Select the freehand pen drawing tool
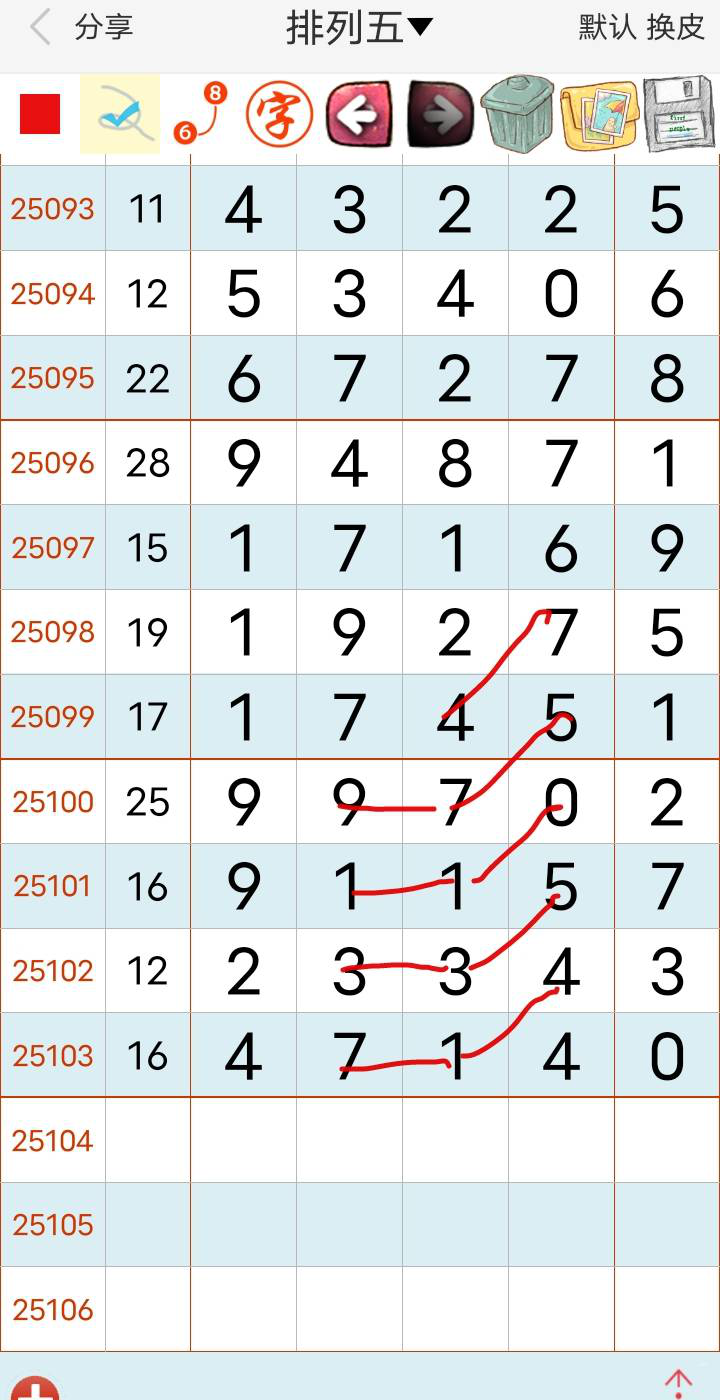This screenshot has width=720, height=1400. point(120,114)
